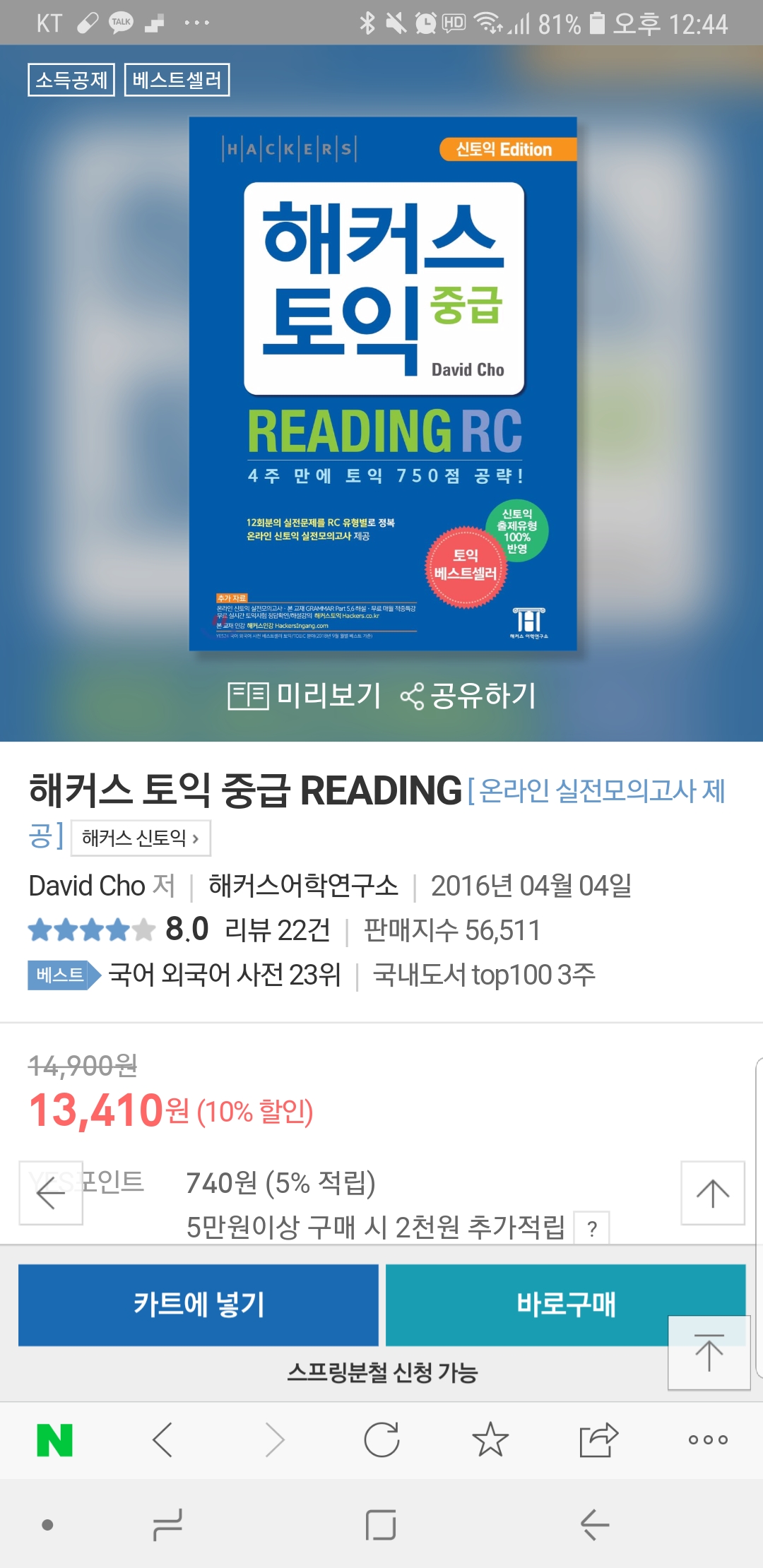Image resolution: width=763 pixels, height=1568 pixels.
Task: Bookmark this page with the star
Action: [x=490, y=1440]
